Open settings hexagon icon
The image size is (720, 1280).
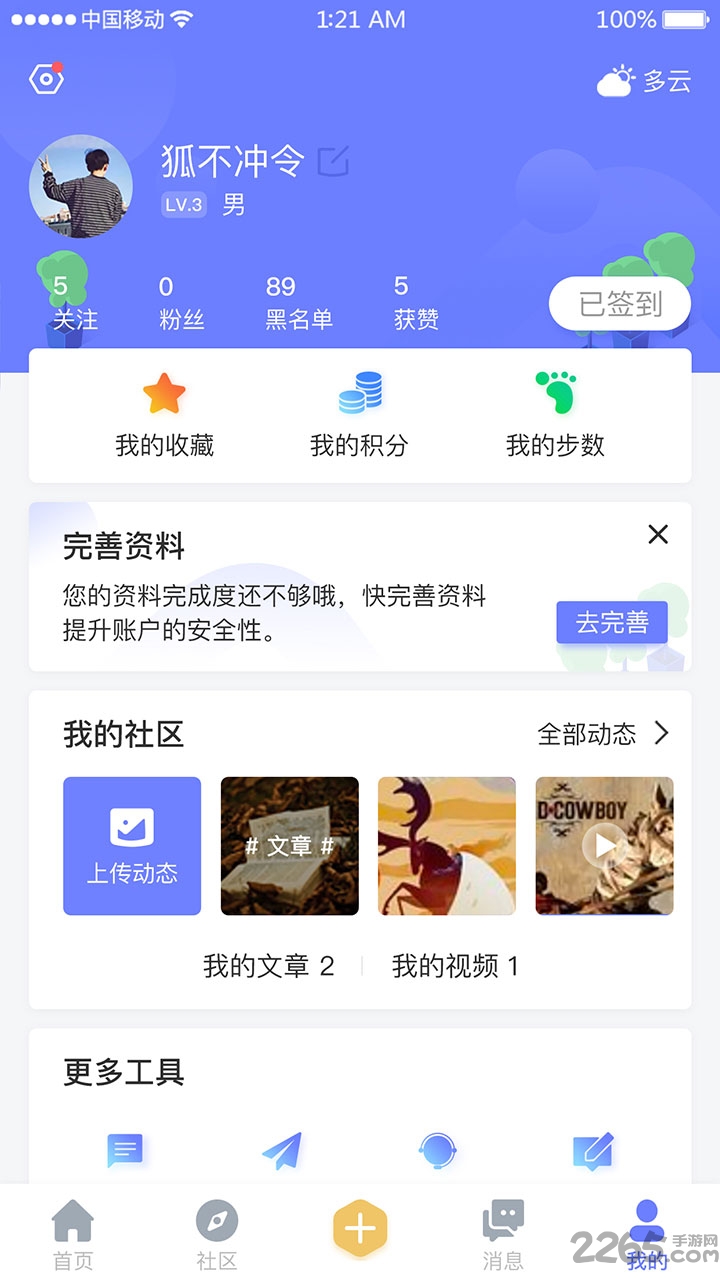point(46,79)
